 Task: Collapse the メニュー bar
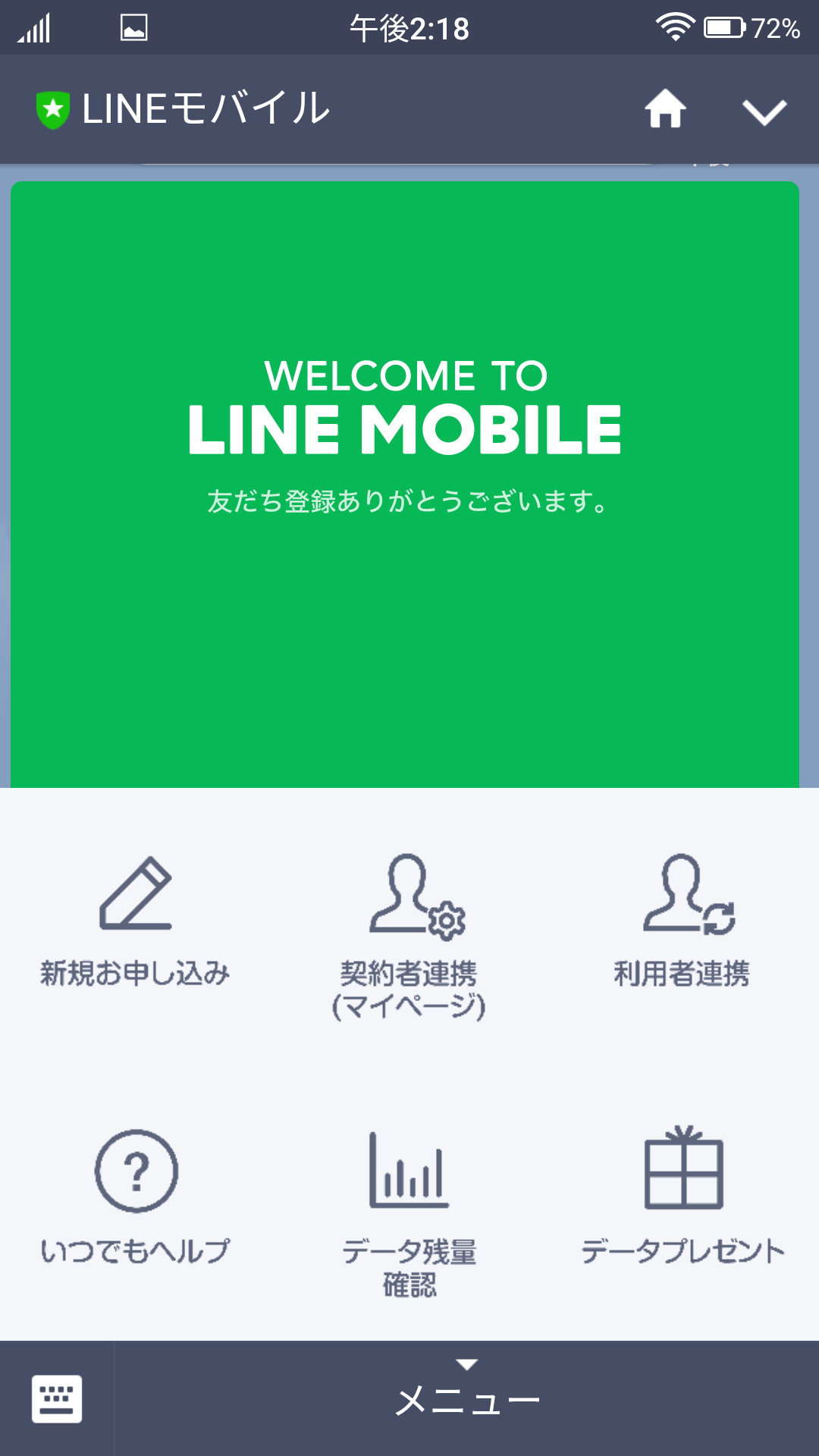click(x=467, y=1397)
